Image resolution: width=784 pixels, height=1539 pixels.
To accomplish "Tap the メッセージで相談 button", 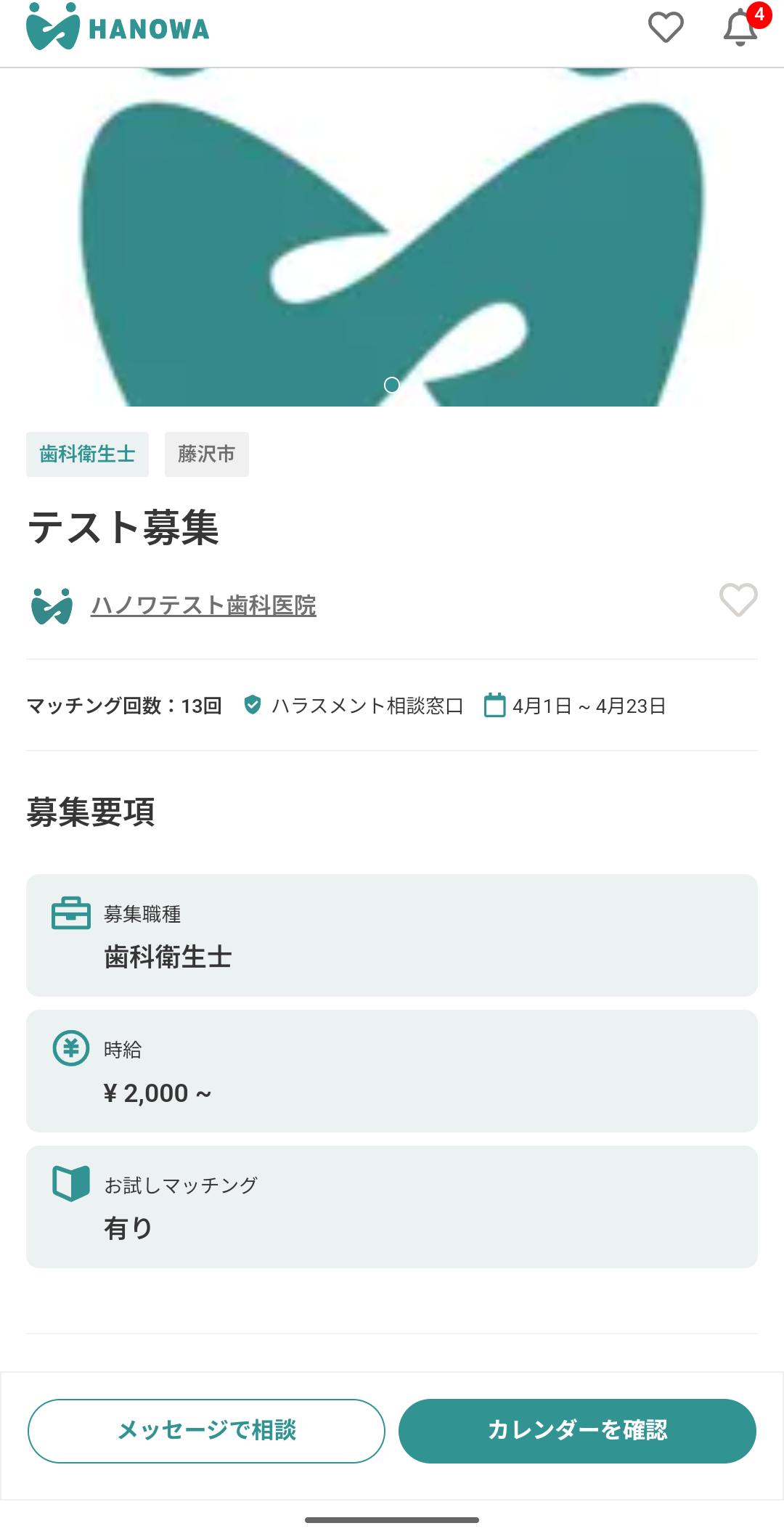I will [x=206, y=1431].
